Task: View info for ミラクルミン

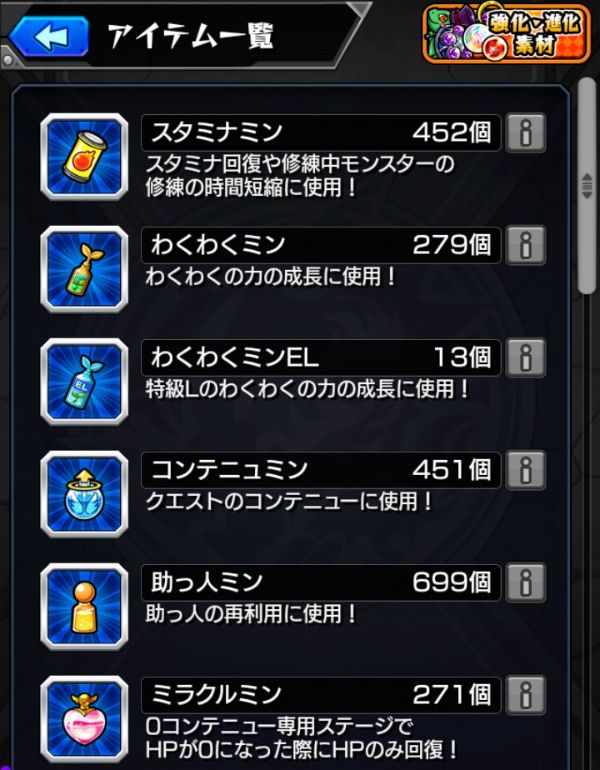Action: pos(525,694)
